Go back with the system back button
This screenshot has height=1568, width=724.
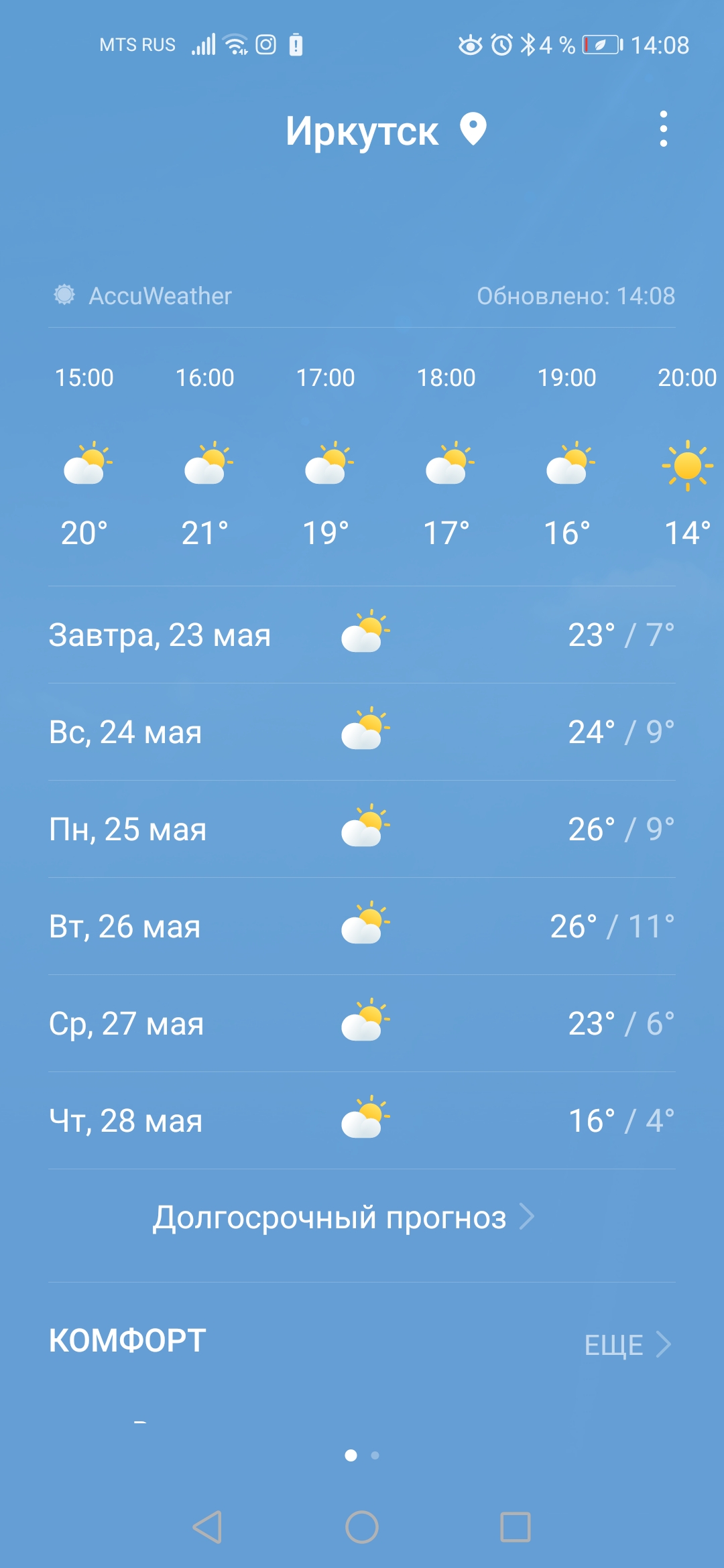click(207, 1527)
